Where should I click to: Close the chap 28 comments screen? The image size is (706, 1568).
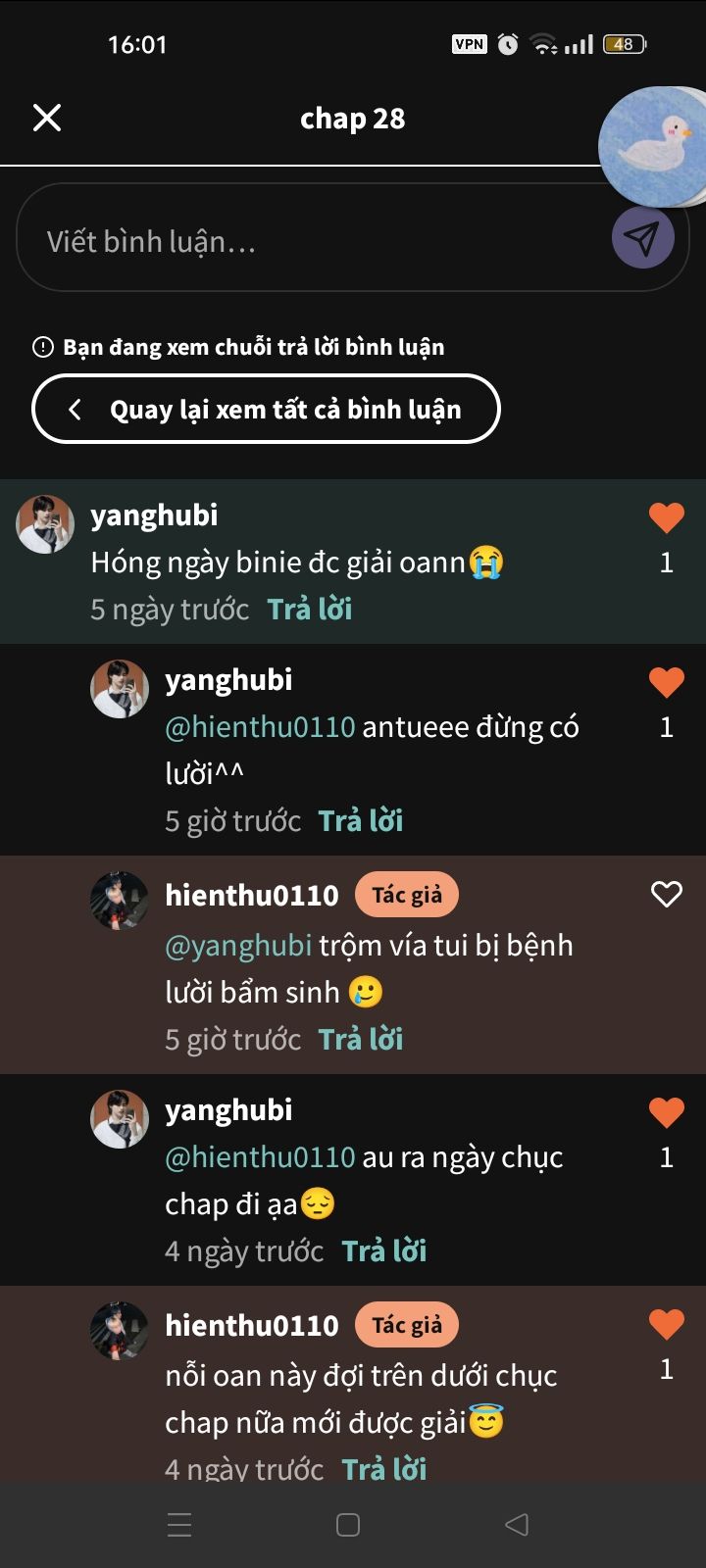47,119
